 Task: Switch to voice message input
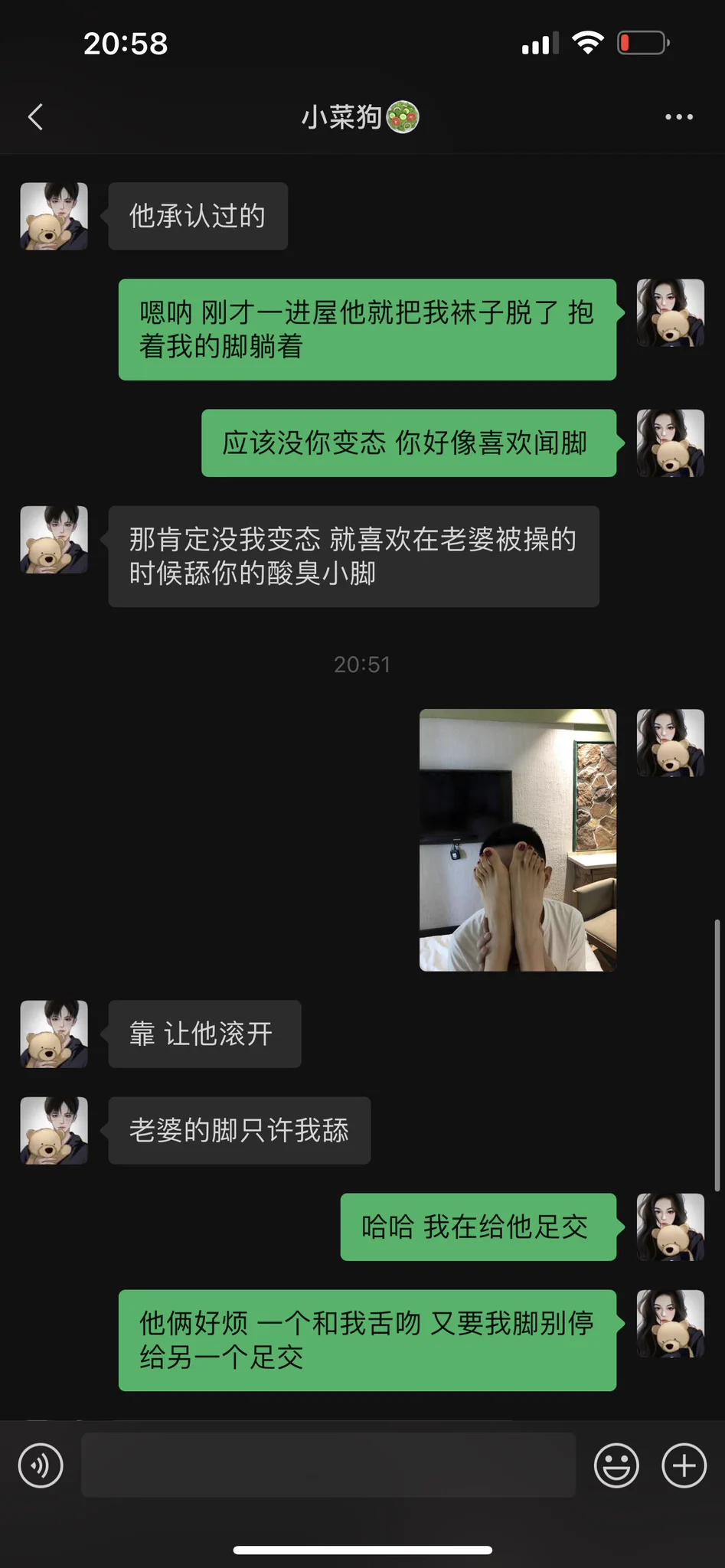pos(41,1465)
